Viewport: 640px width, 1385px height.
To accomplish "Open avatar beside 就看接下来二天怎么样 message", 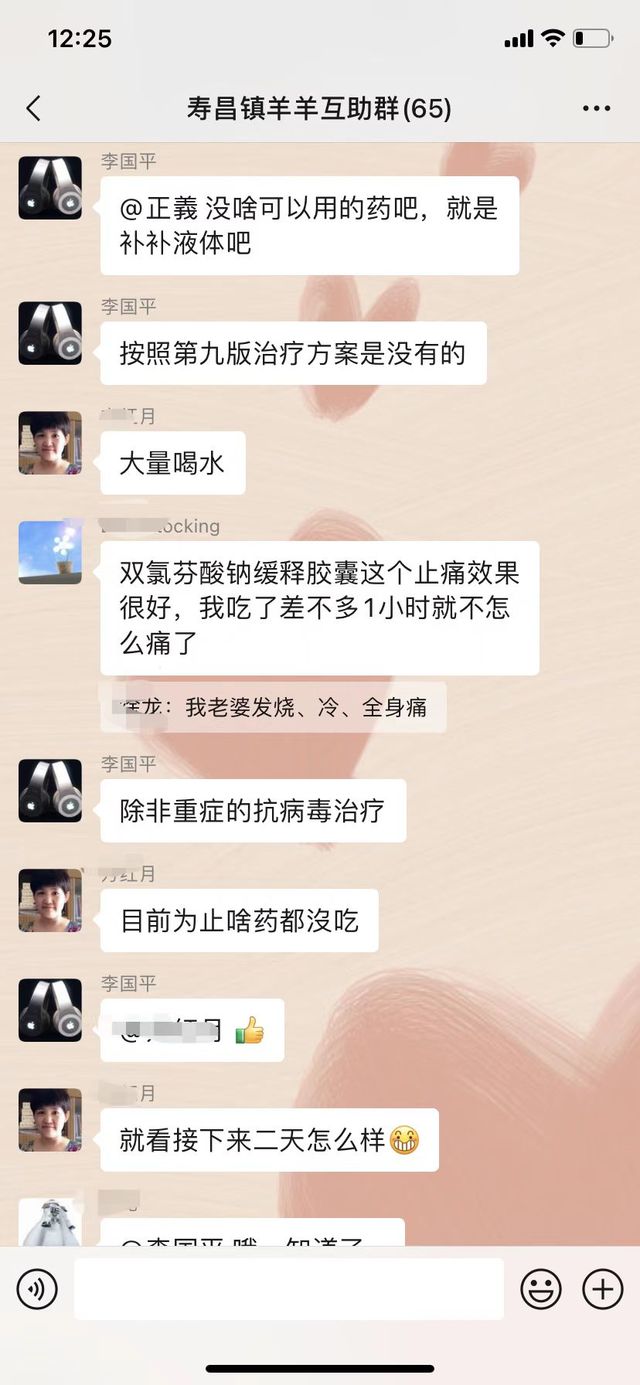I will [x=50, y=1120].
